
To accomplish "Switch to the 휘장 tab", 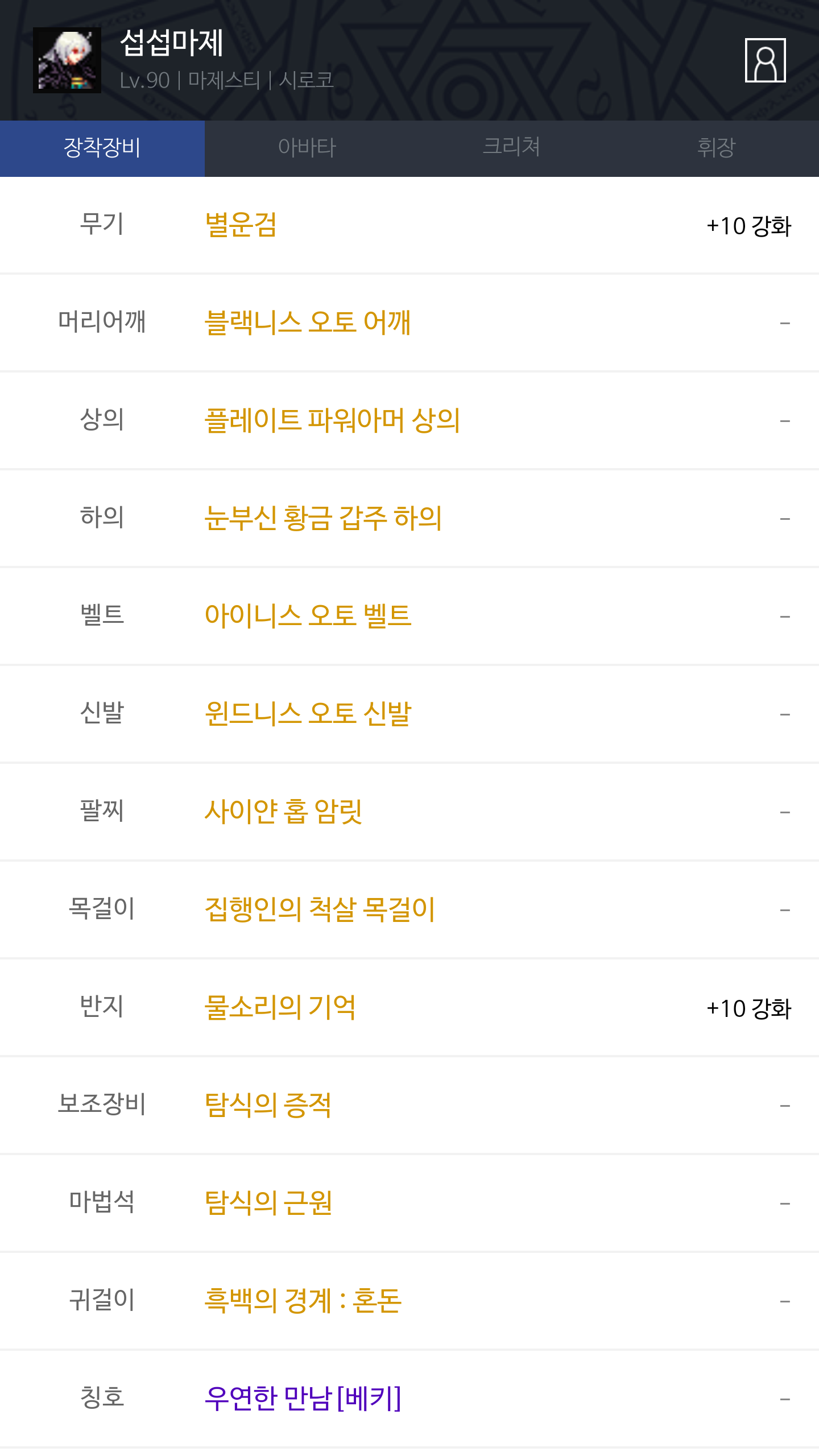I will pos(717,148).
